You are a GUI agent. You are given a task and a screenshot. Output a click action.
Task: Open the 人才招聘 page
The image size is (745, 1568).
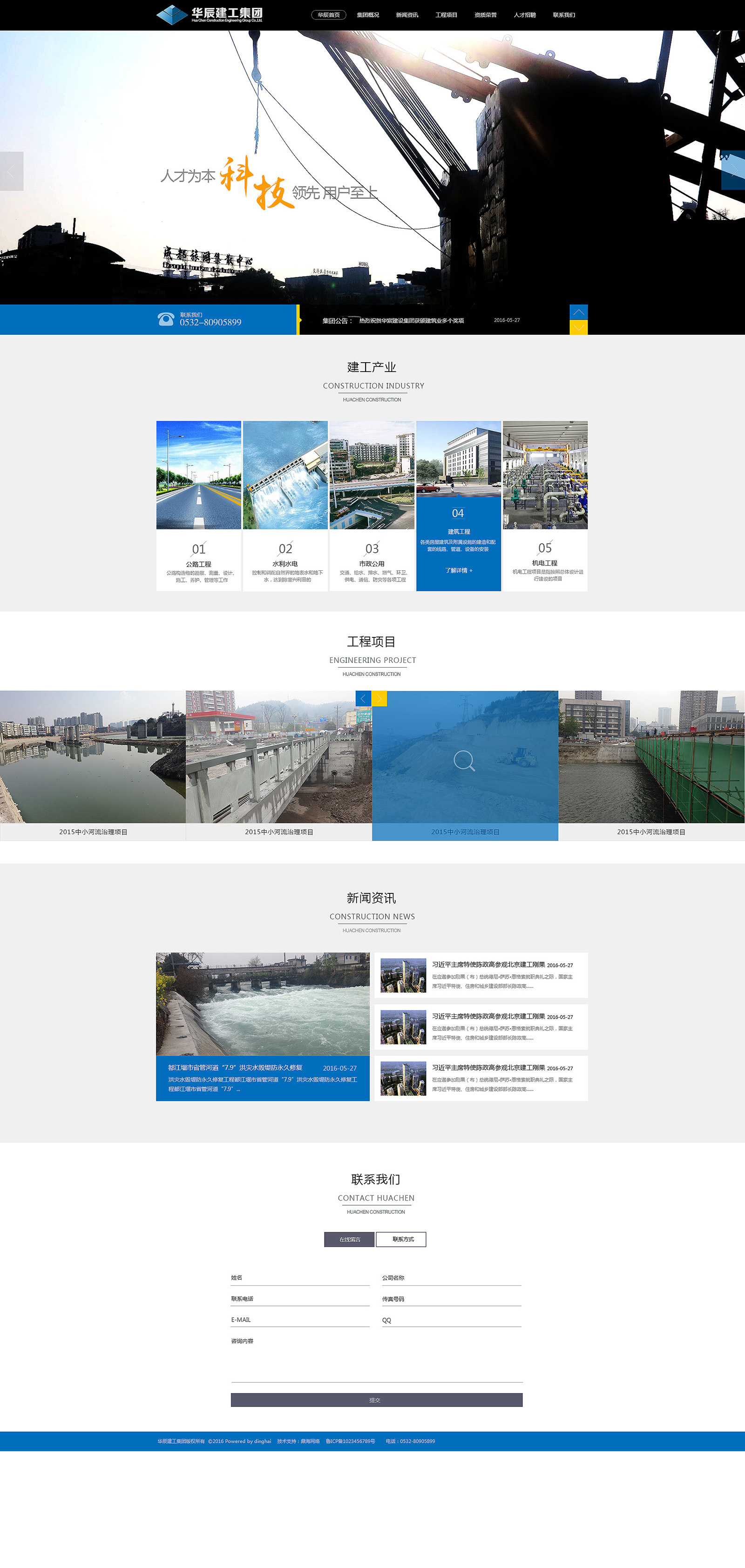coord(525,14)
